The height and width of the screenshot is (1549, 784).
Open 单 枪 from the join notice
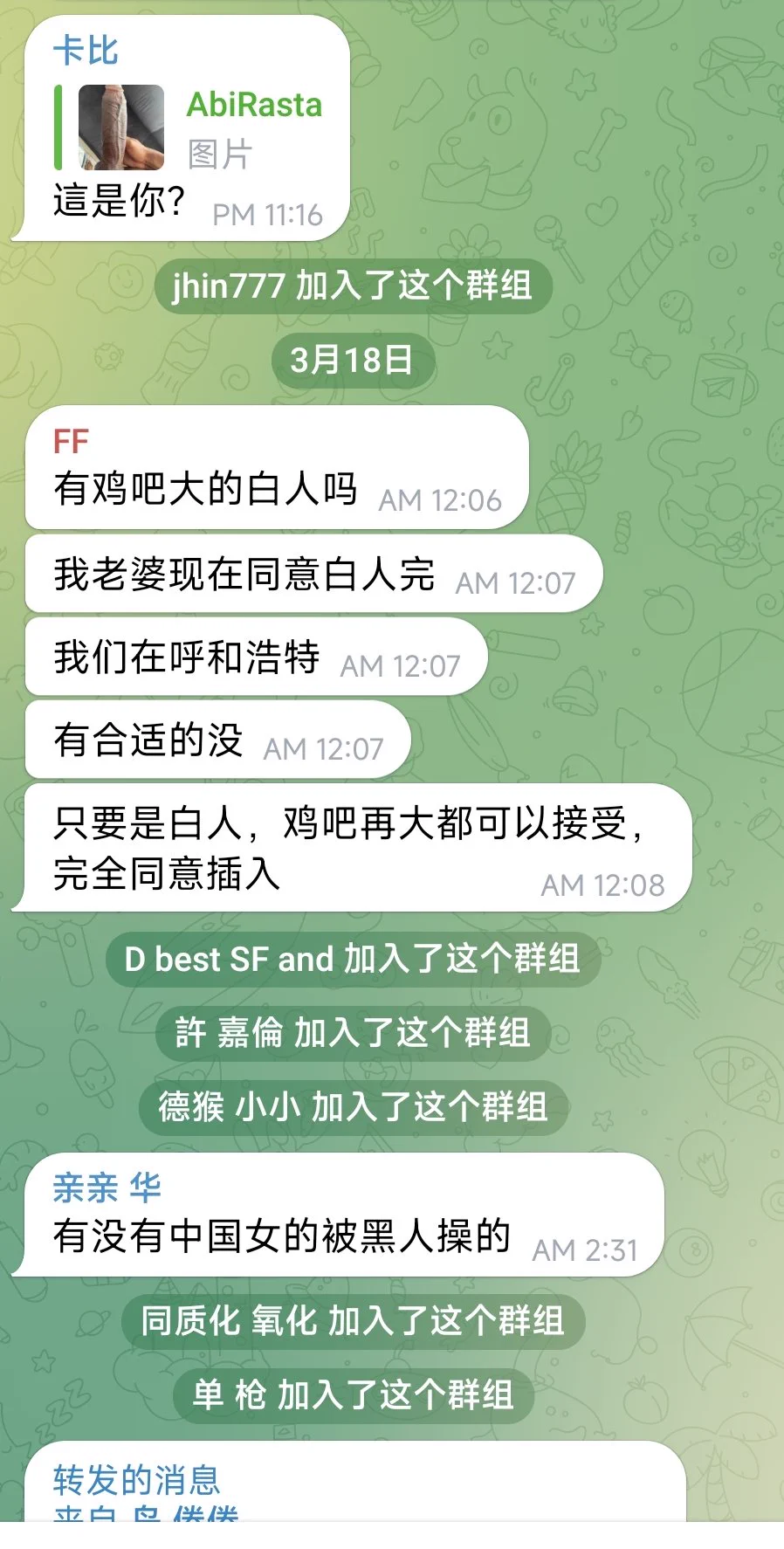pyautogui.click(x=229, y=1395)
